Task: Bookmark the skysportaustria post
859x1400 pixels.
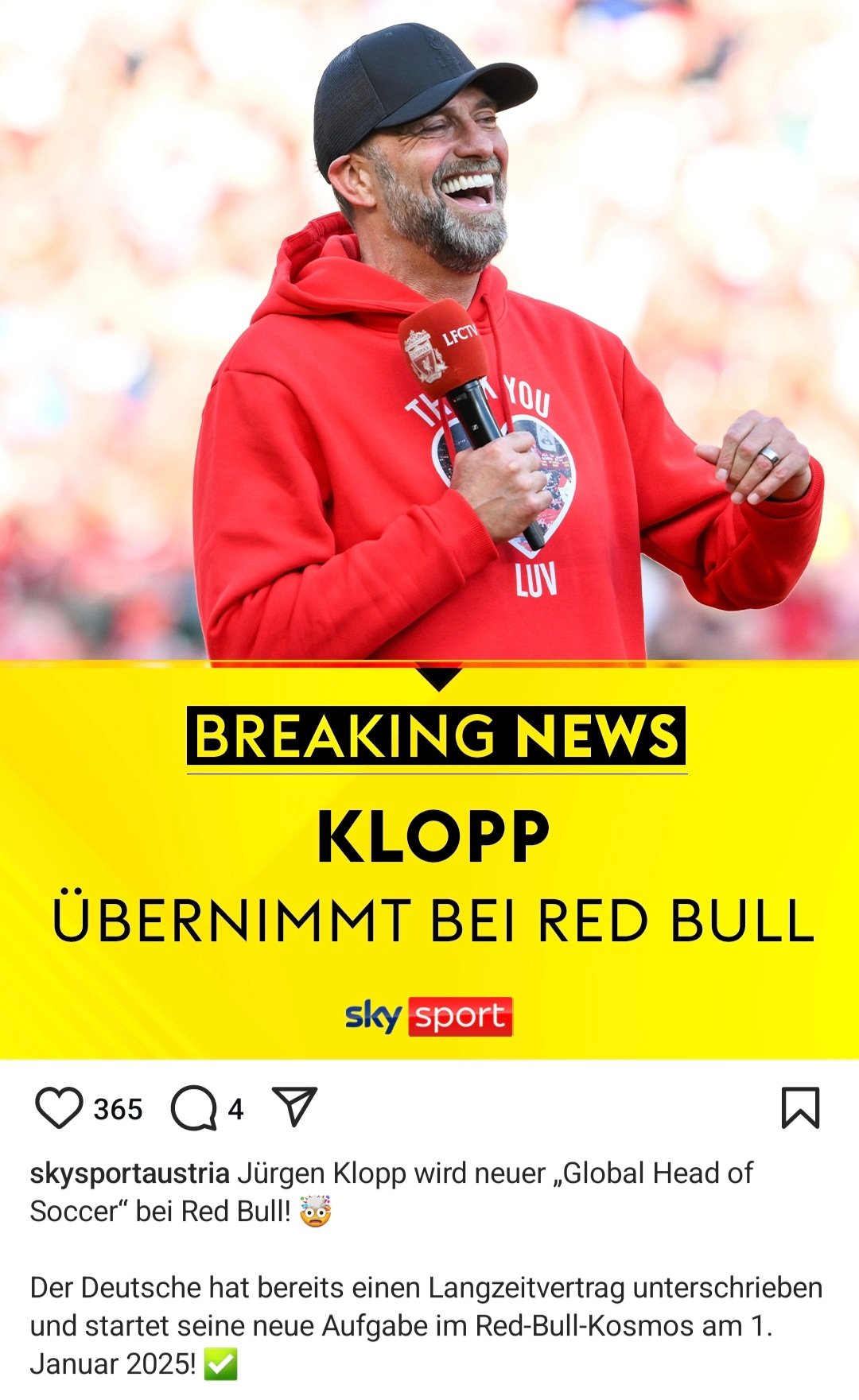Action: coord(800,1107)
